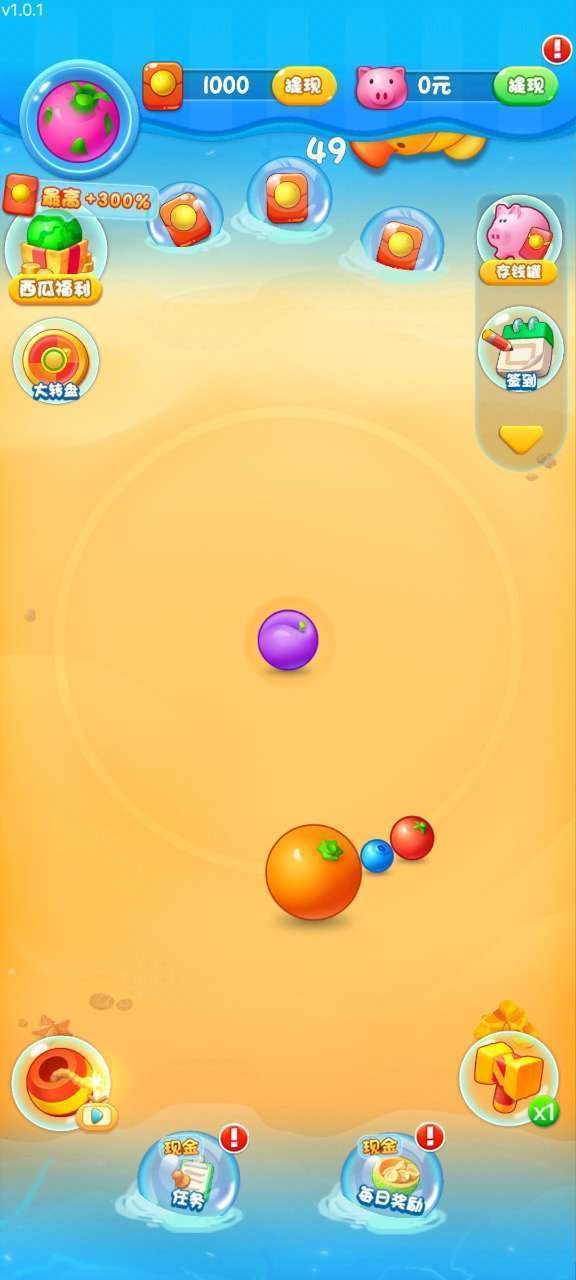
Task: Open the 大转盘 spin wheel
Action: [56, 361]
